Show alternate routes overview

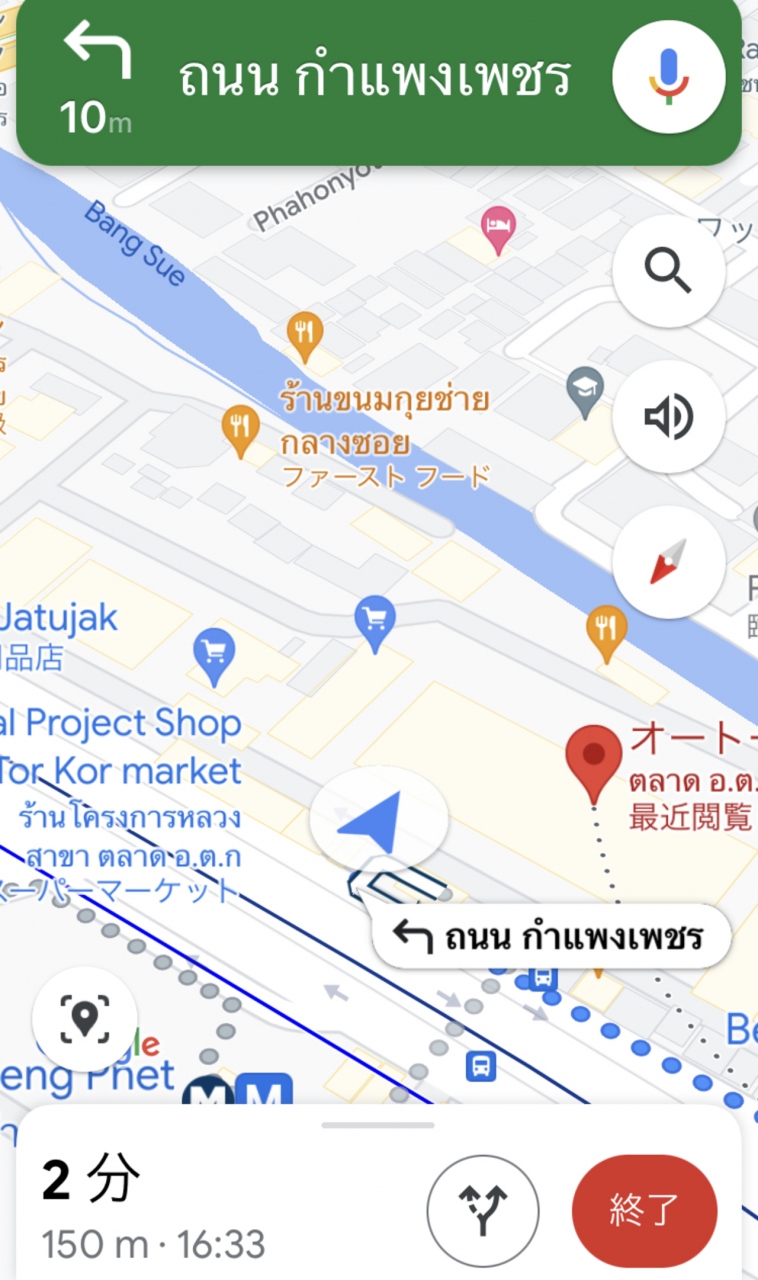(484, 1211)
